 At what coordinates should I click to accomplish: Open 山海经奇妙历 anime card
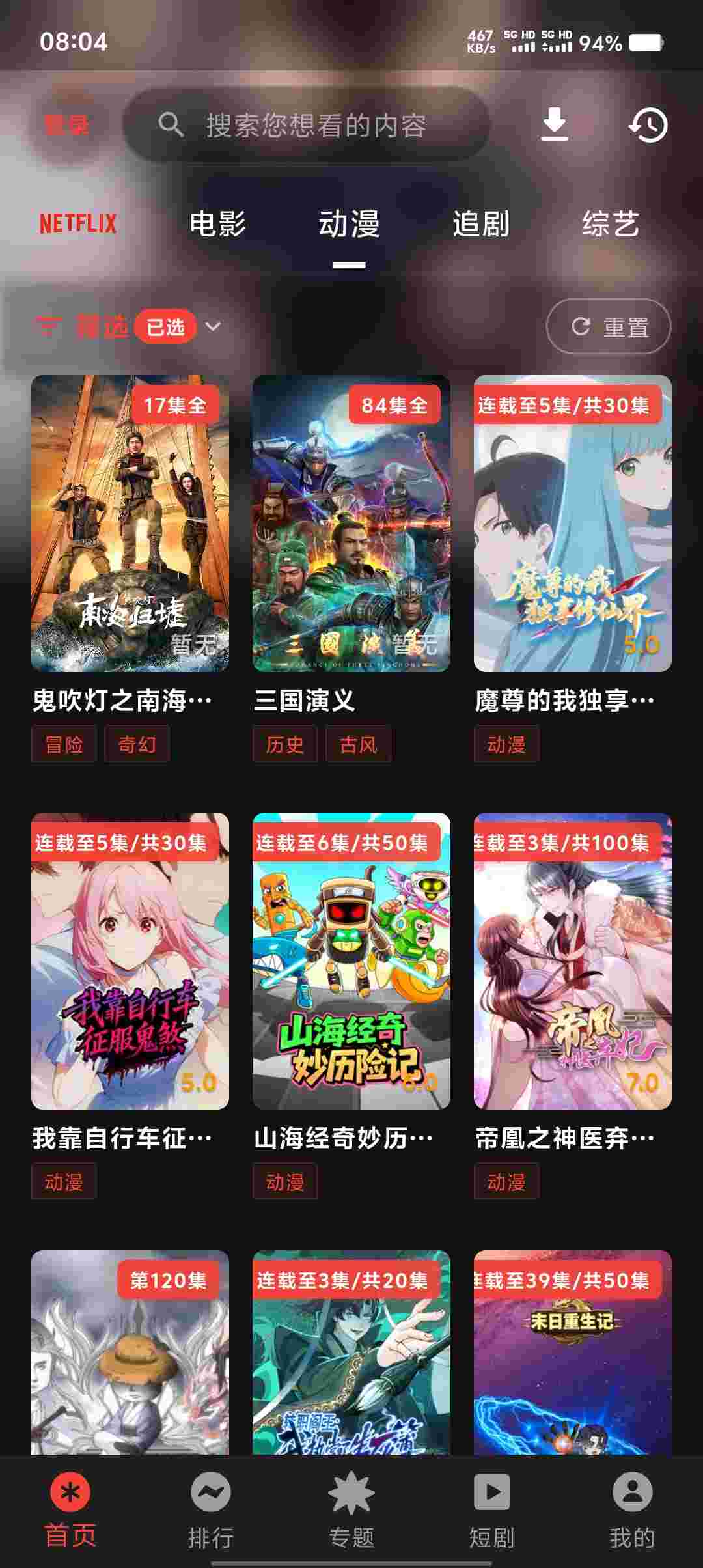pyautogui.click(x=351, y=961)
